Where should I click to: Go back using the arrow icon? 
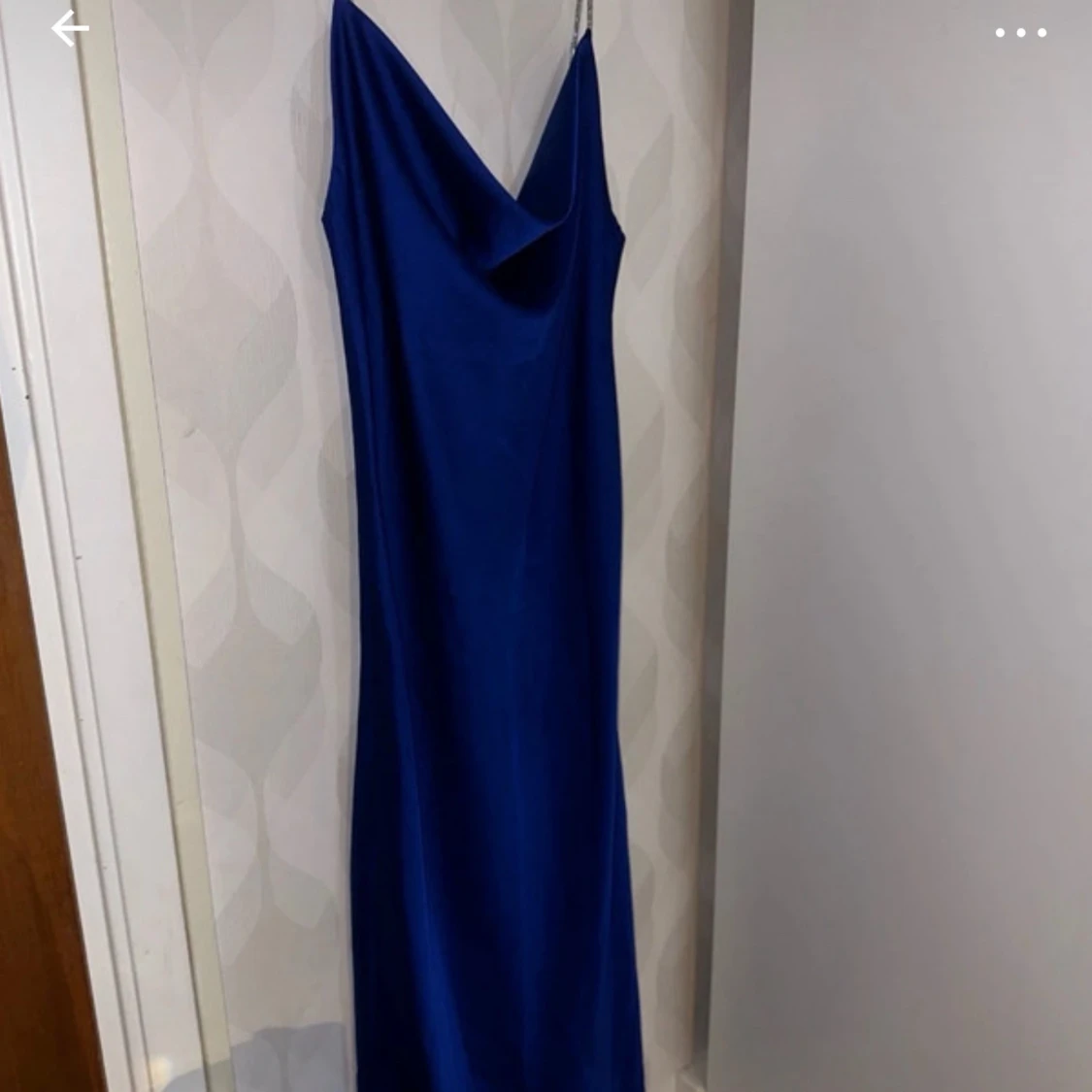70,29
